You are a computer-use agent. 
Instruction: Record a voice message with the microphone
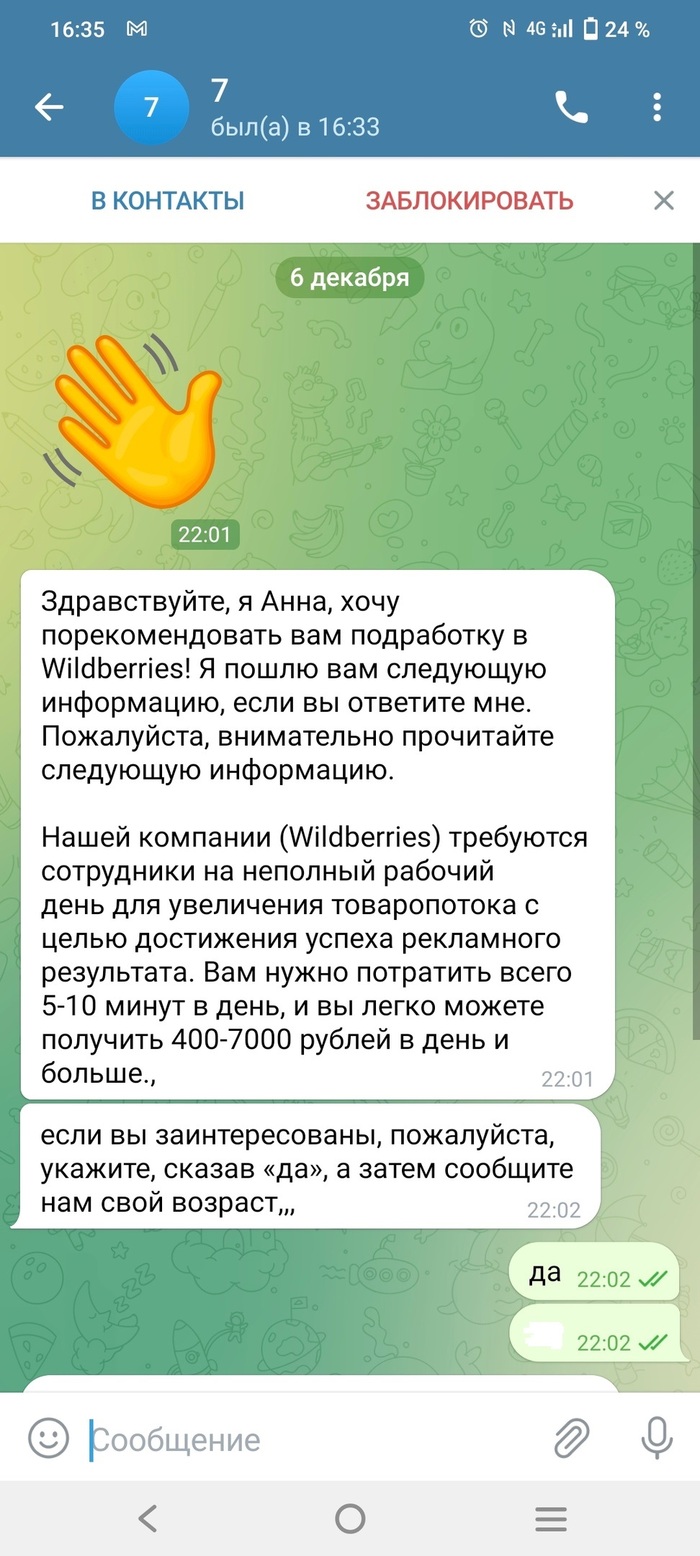point(656,1440)
